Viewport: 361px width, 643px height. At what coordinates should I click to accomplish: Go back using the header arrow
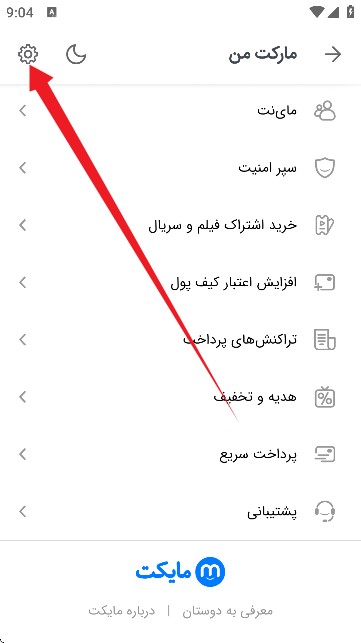point(333,54)
